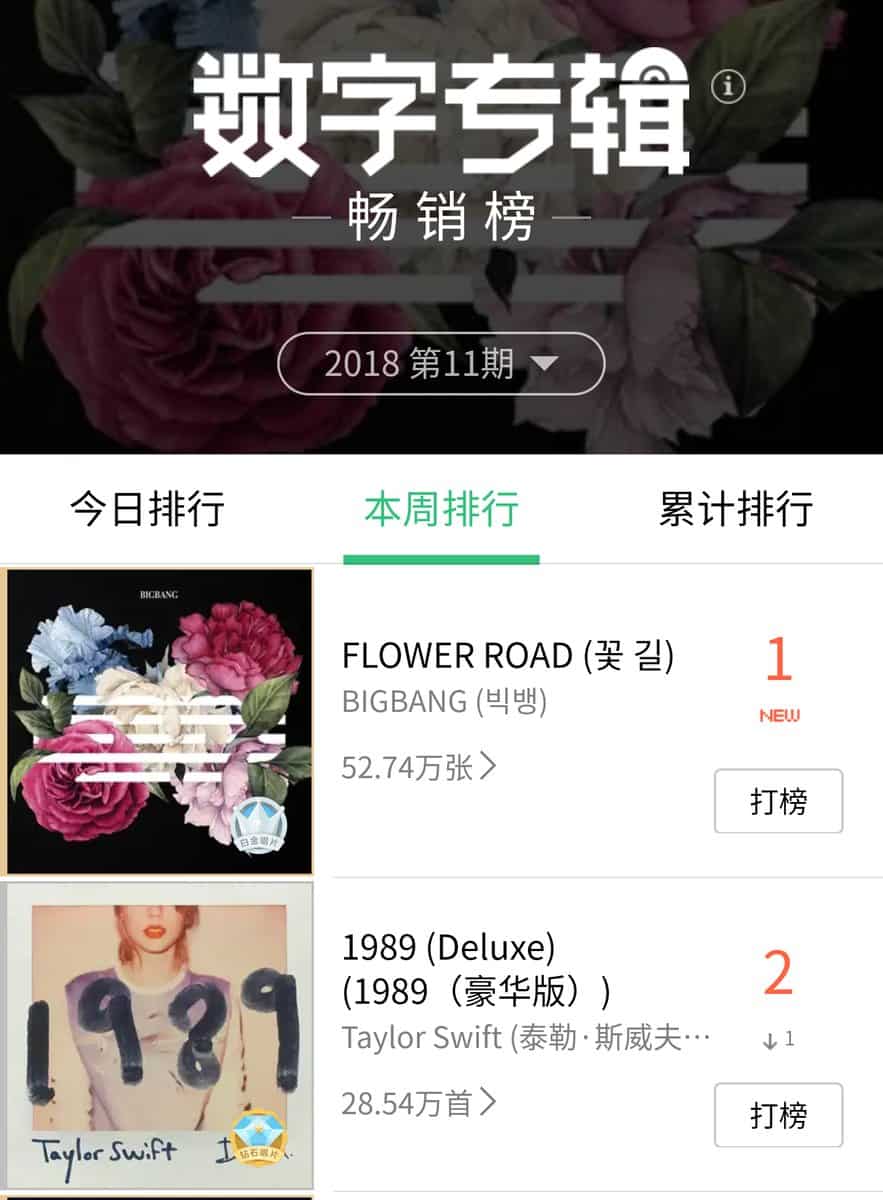Expand the 2018 第11期 period dropdown

pos(441,364)
